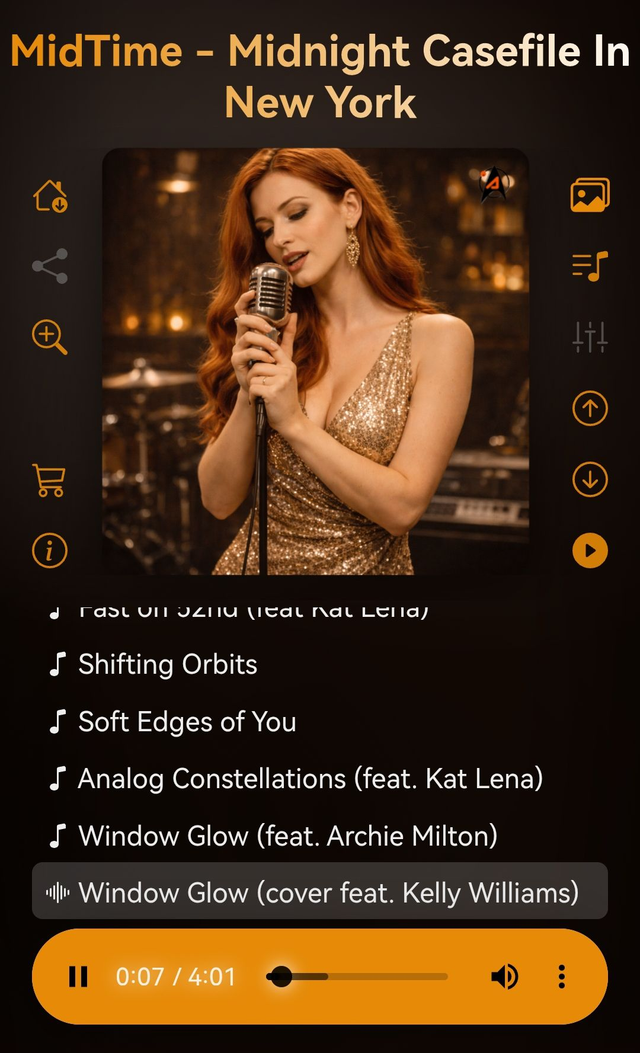Open the image gallery icon

[x=590, y=195]
